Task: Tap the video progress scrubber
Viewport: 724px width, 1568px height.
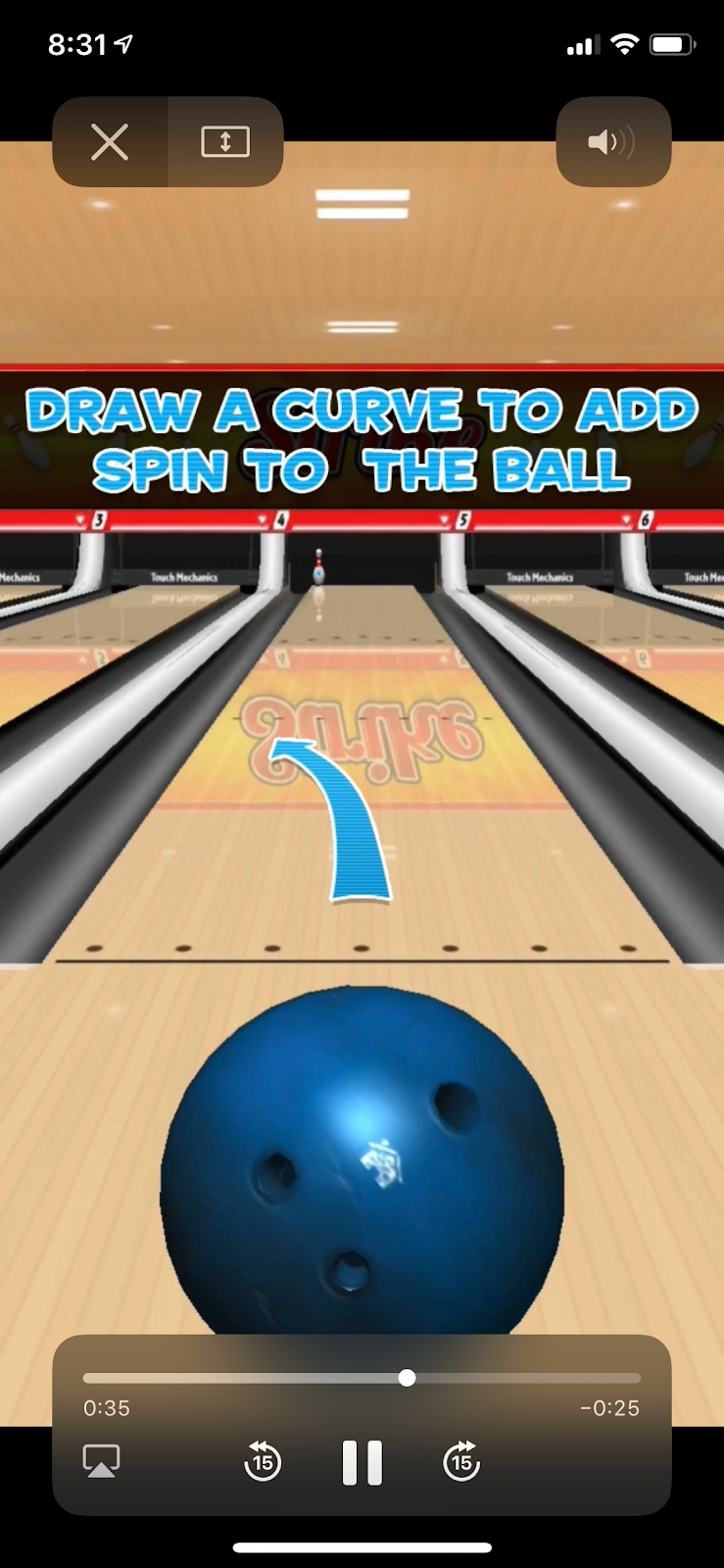Action: (407, 1378)
